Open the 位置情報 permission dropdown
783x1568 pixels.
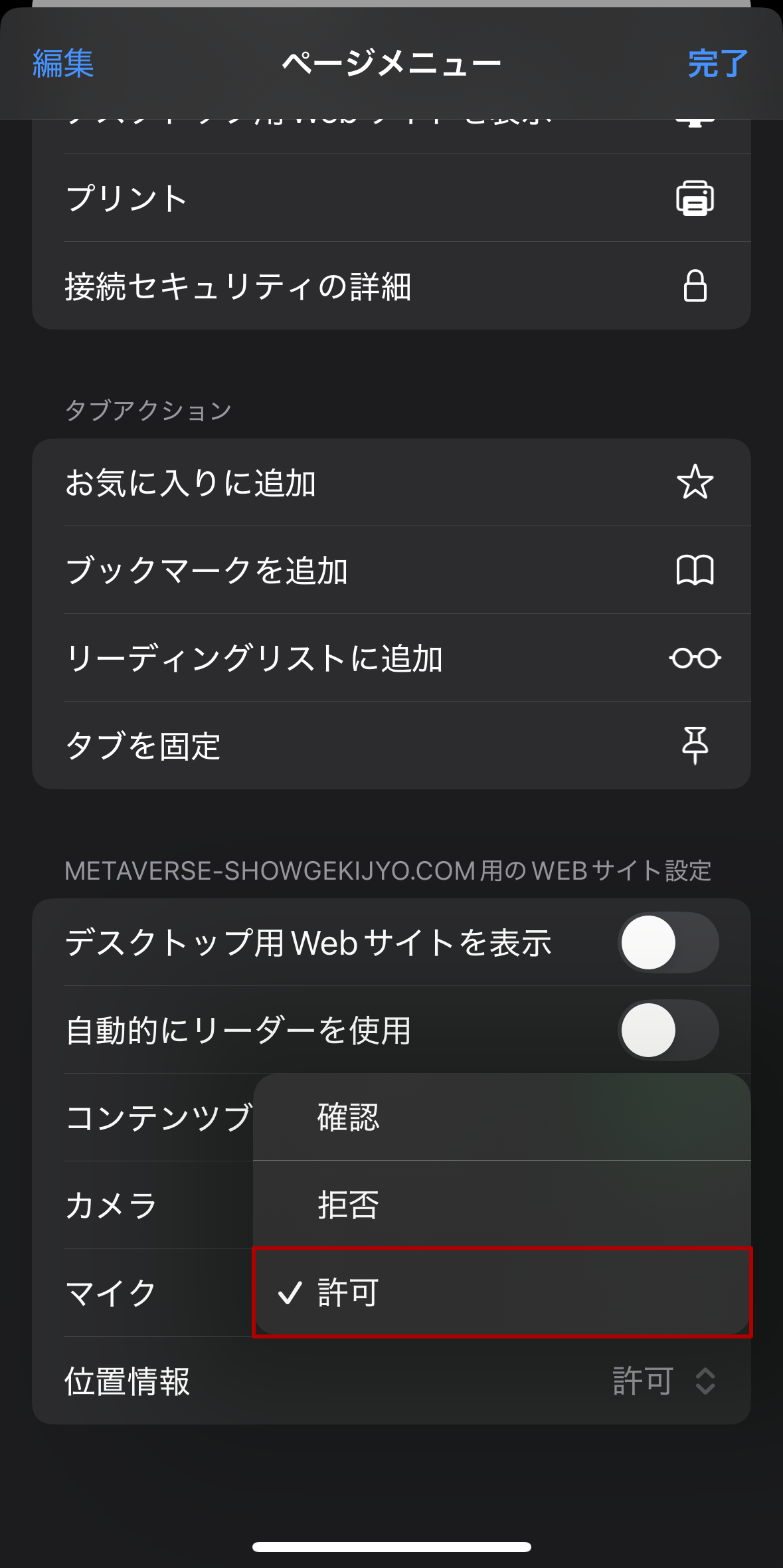pos(663,1381)
